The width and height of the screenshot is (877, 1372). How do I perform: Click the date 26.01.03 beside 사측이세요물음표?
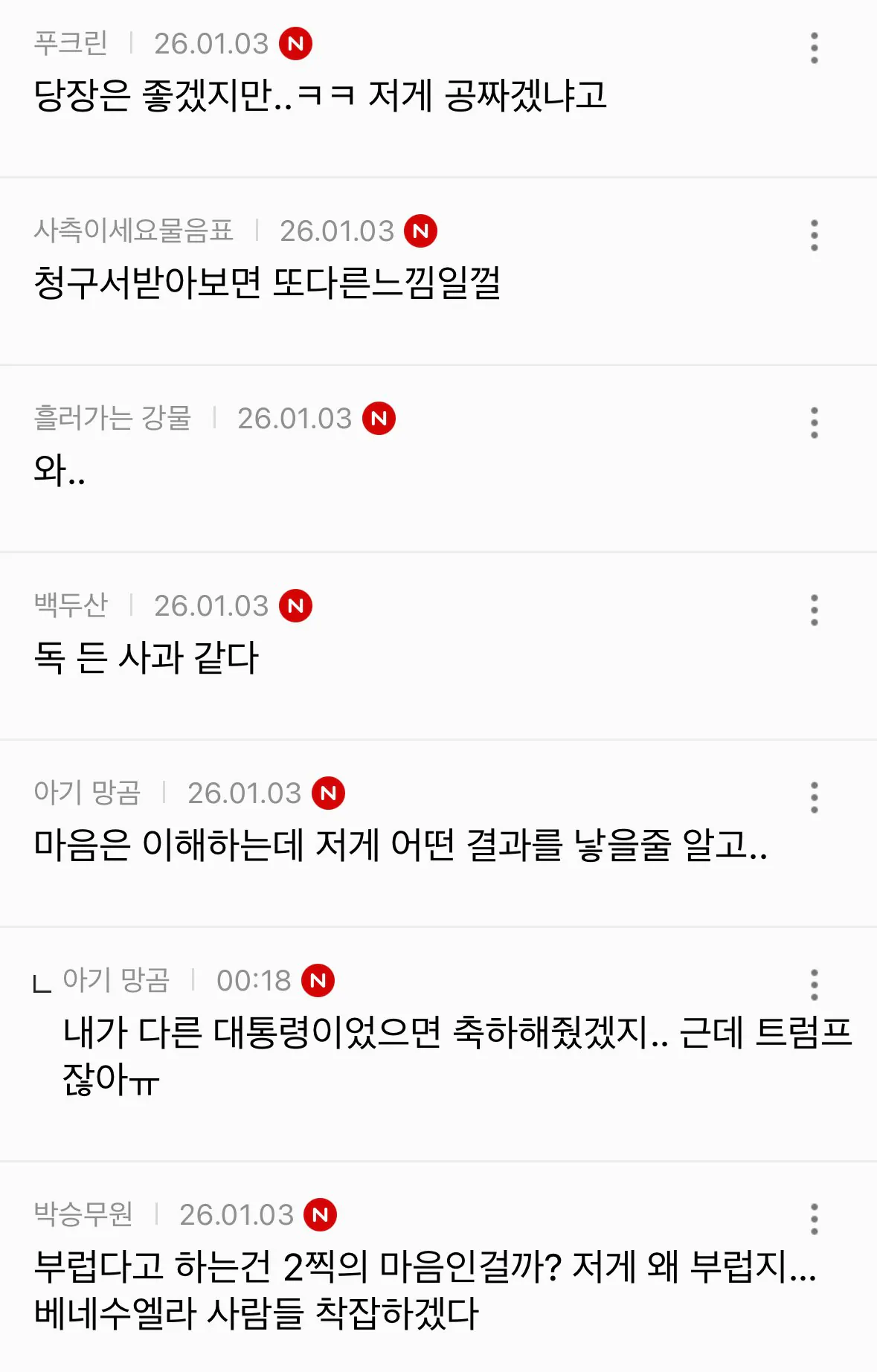337,231
